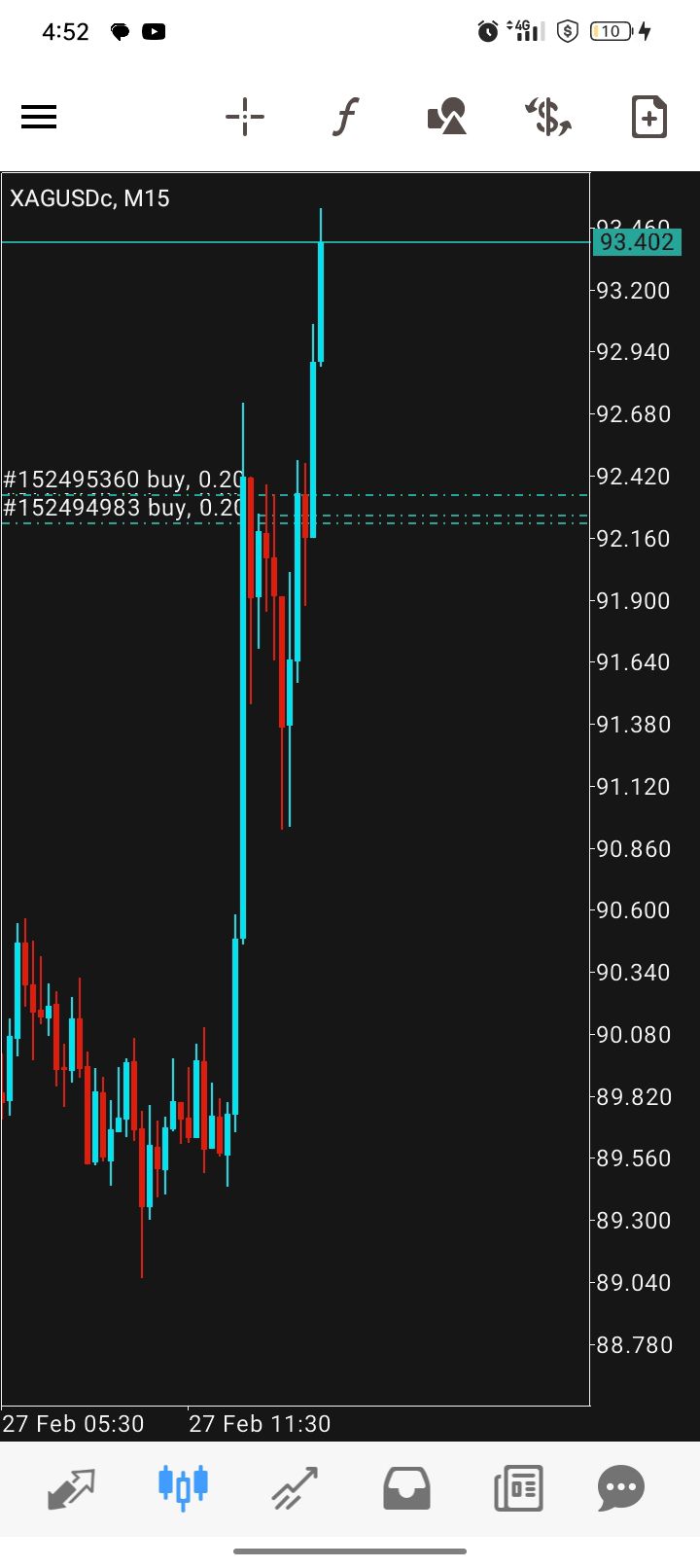Open the symbol dollar exchange icon
Image resolution: width=700 pixels, height=1568 pixels.
548,118
